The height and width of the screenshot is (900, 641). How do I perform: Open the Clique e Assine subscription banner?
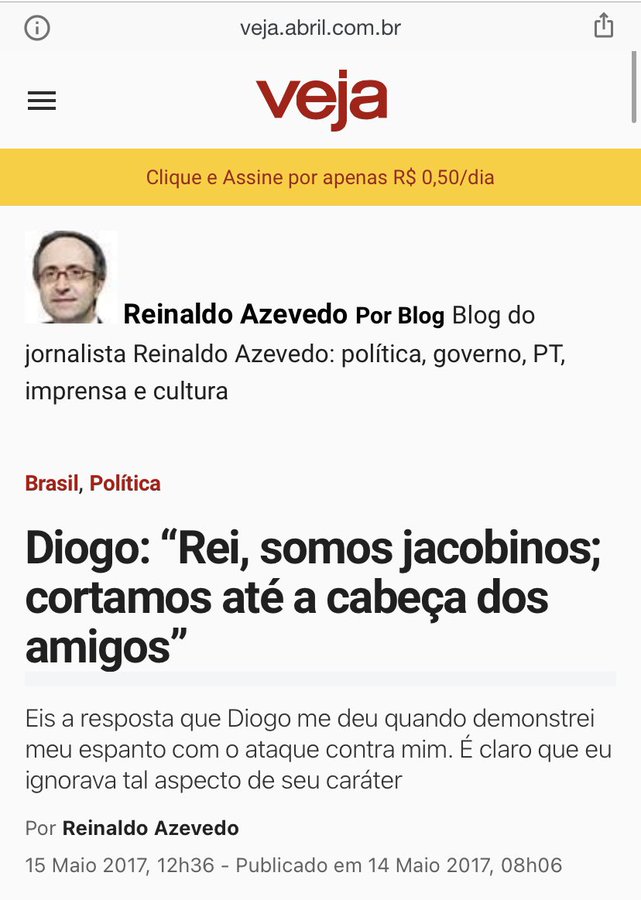320,178
